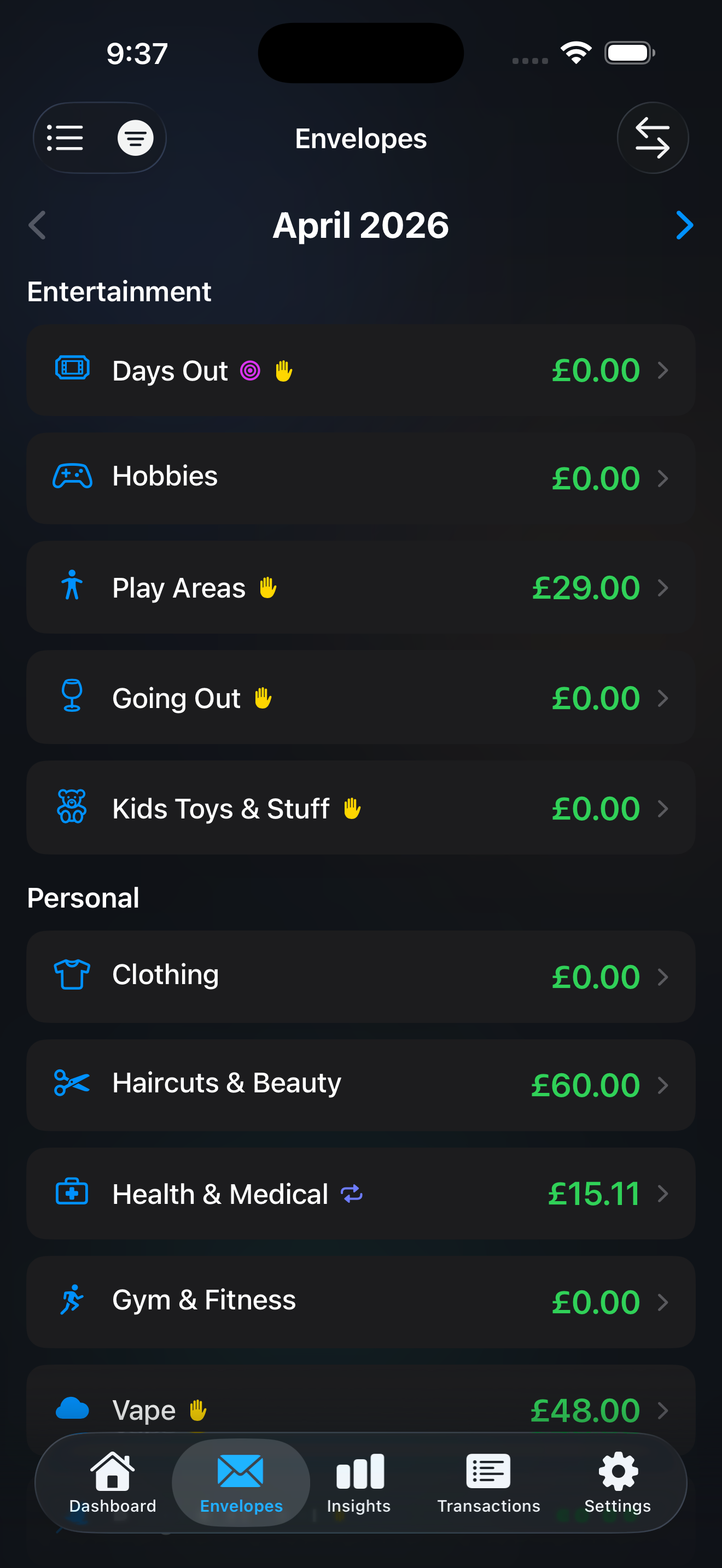Tap the April 2026 header
Image resolution: width=722 pixels, height=1568 pixels.
[360, 225]
